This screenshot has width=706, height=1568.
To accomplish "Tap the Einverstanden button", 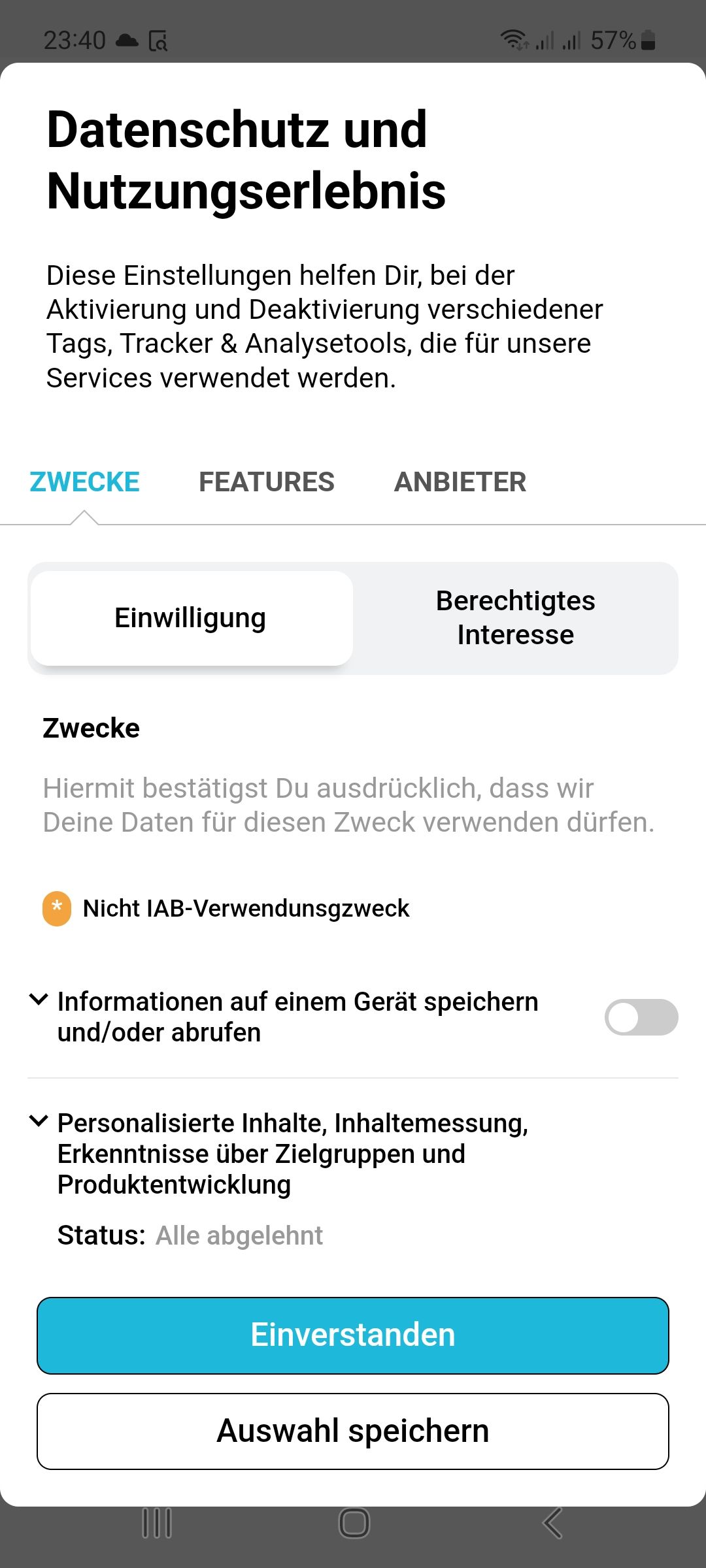I will tap(353, 1335).
